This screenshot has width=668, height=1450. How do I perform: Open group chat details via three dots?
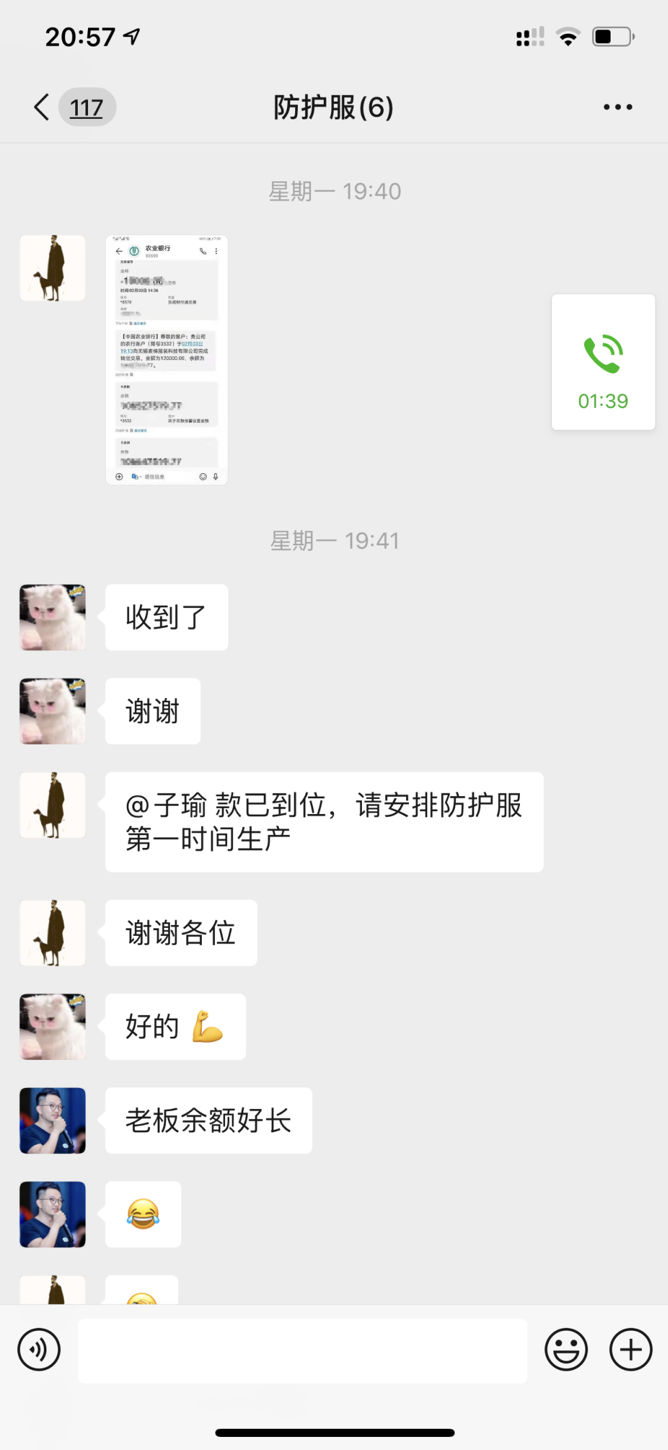617,107
